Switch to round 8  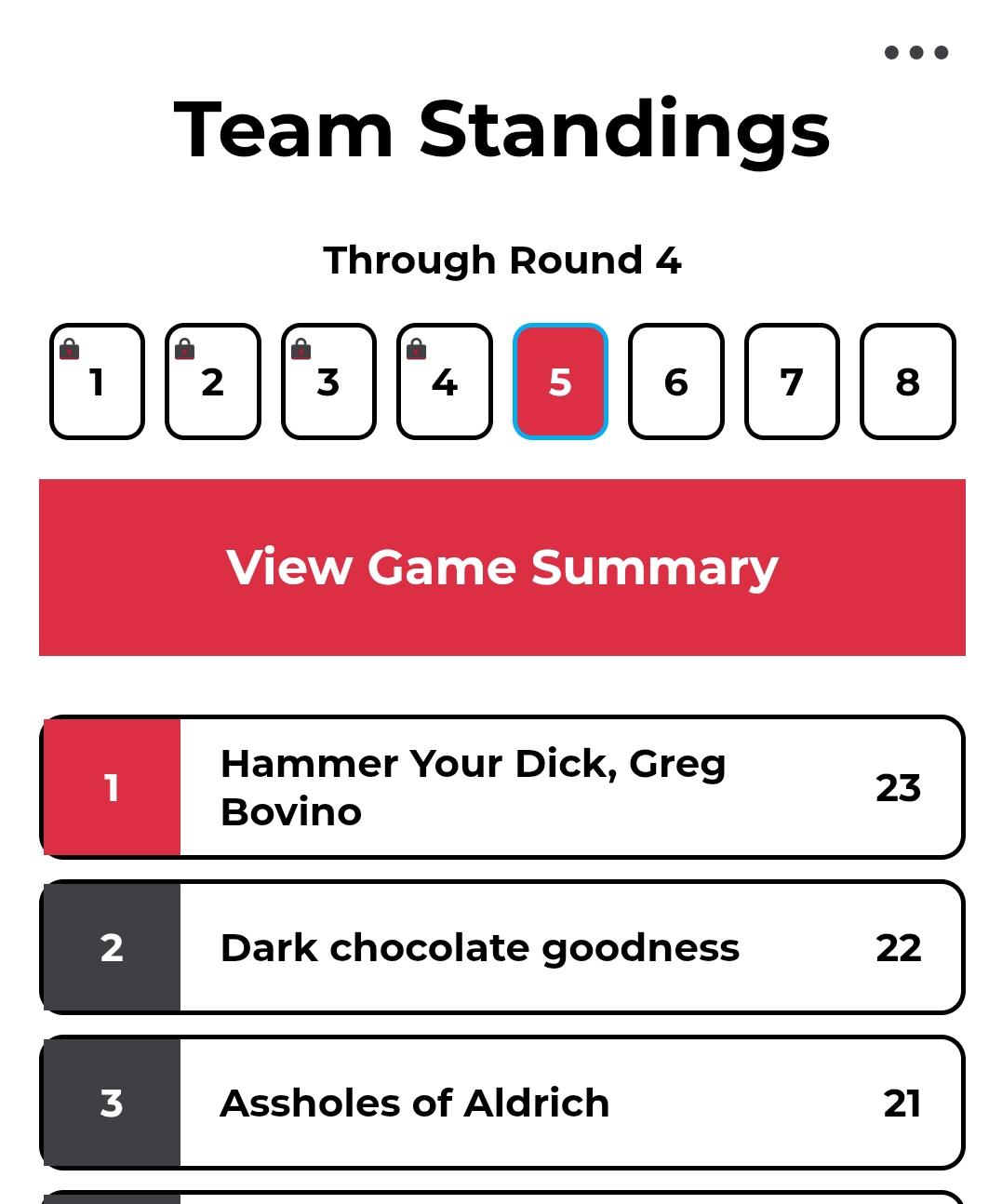[x=908, y=381]
